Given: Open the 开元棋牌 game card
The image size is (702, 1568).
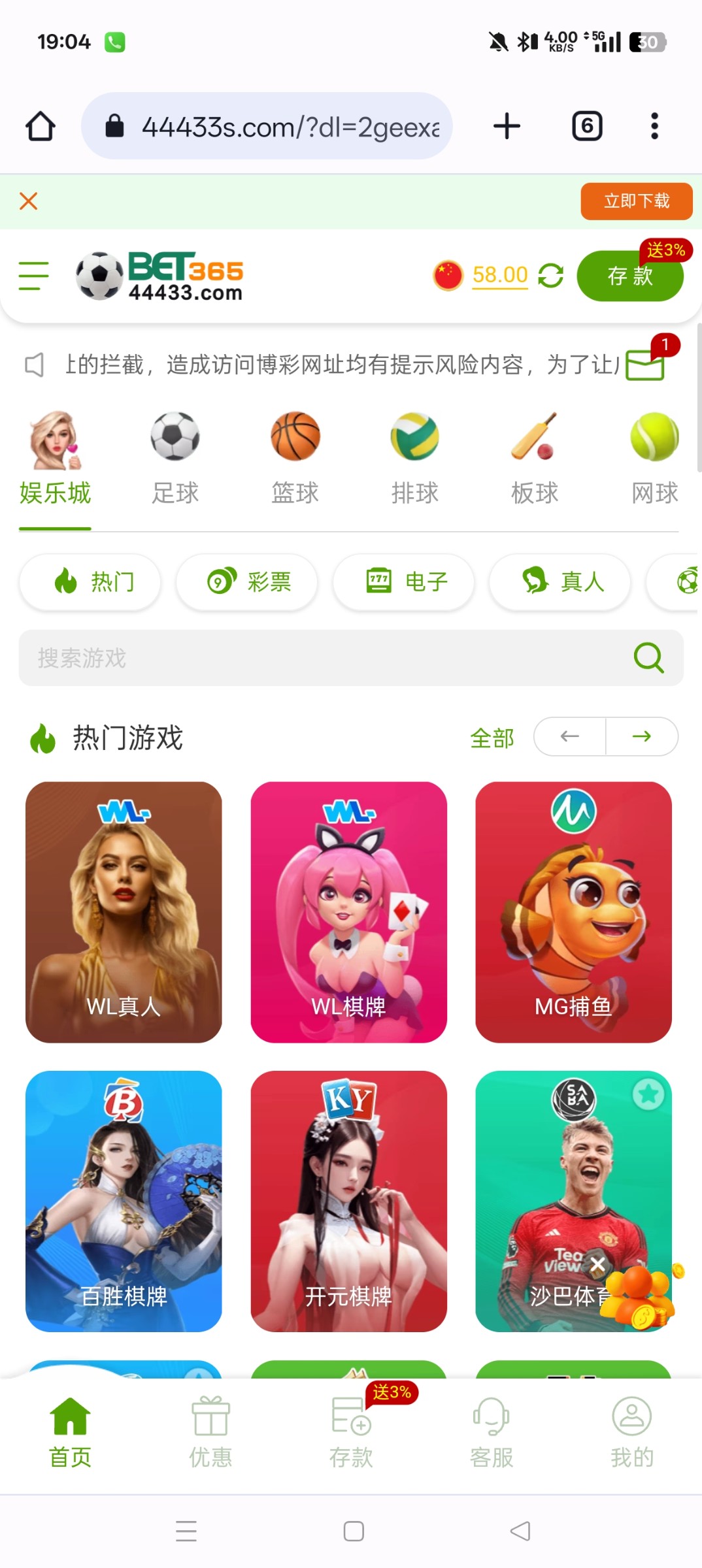Looking at the screenshot, I should click(348, 1201).
